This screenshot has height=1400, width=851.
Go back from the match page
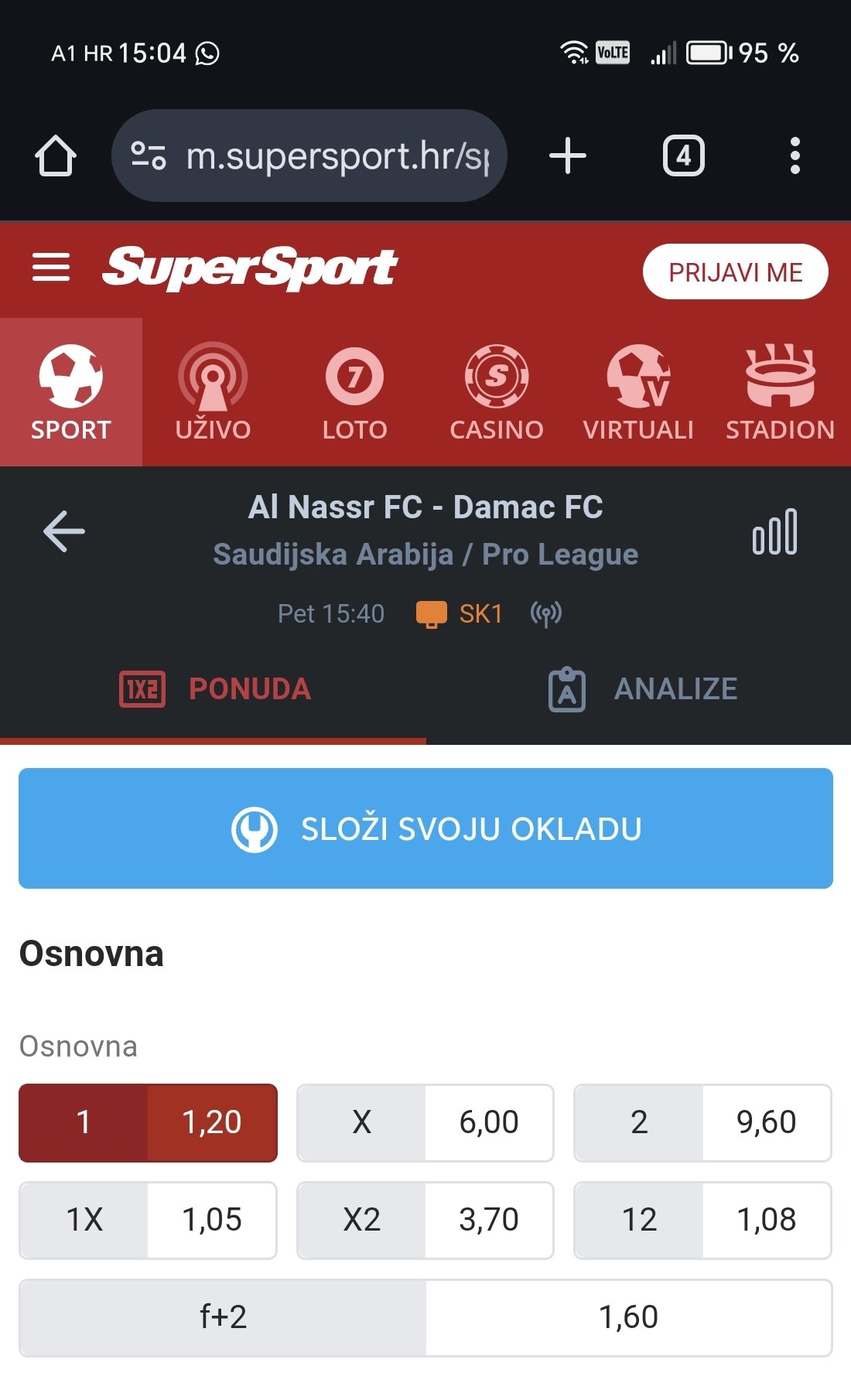64,531
